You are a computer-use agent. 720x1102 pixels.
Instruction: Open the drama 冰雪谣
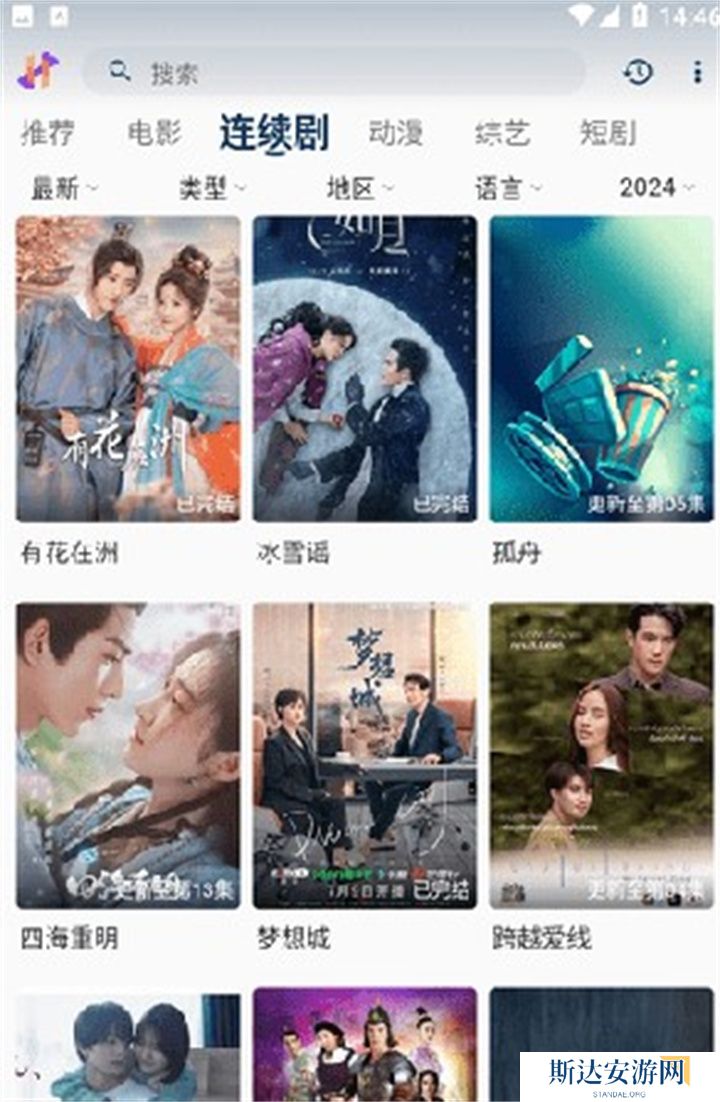click(x=365, y=370)
